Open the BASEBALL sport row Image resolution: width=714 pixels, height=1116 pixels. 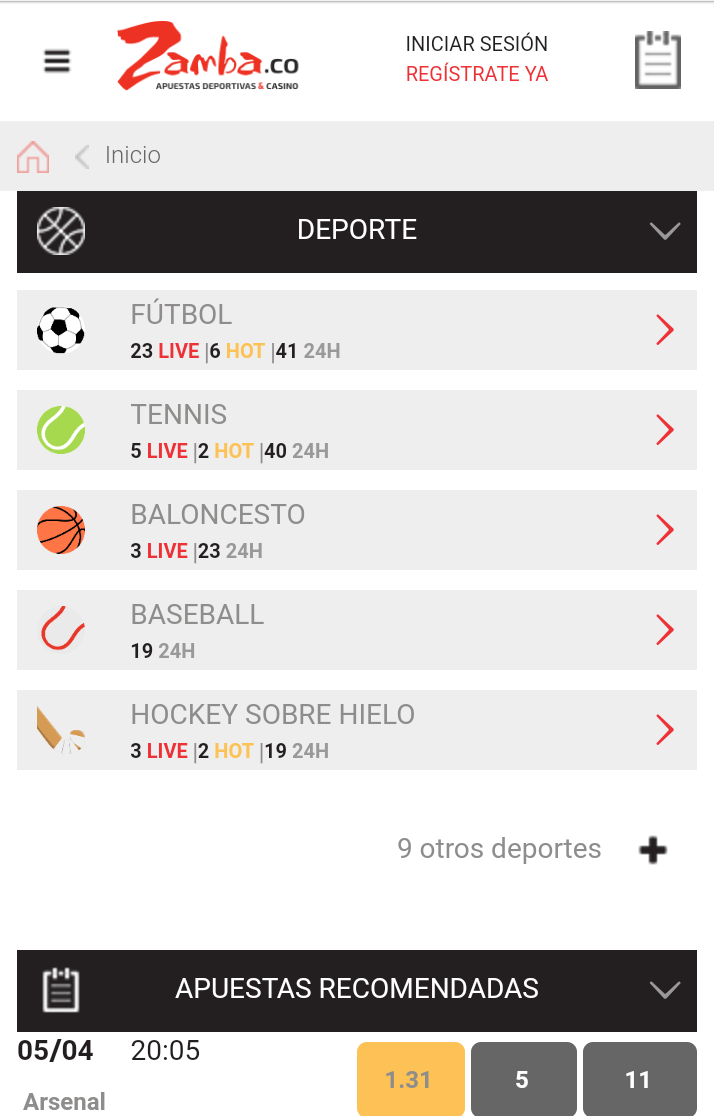[x=356, y=630]
